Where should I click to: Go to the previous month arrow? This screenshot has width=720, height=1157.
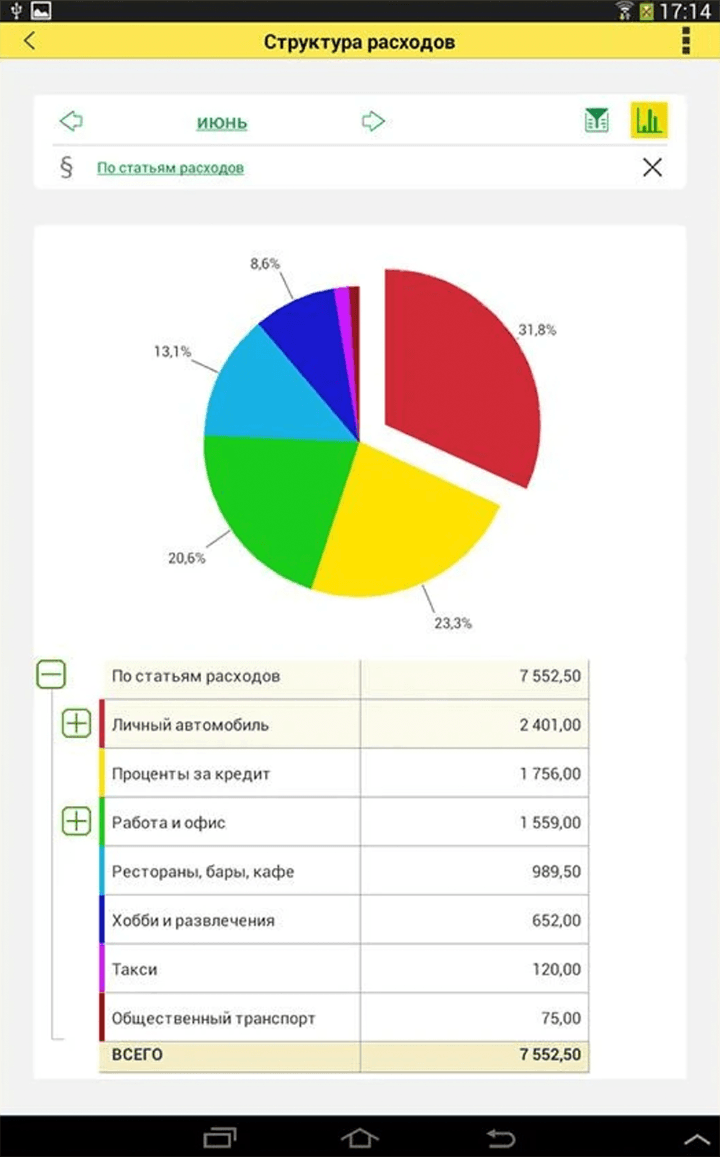71,121
